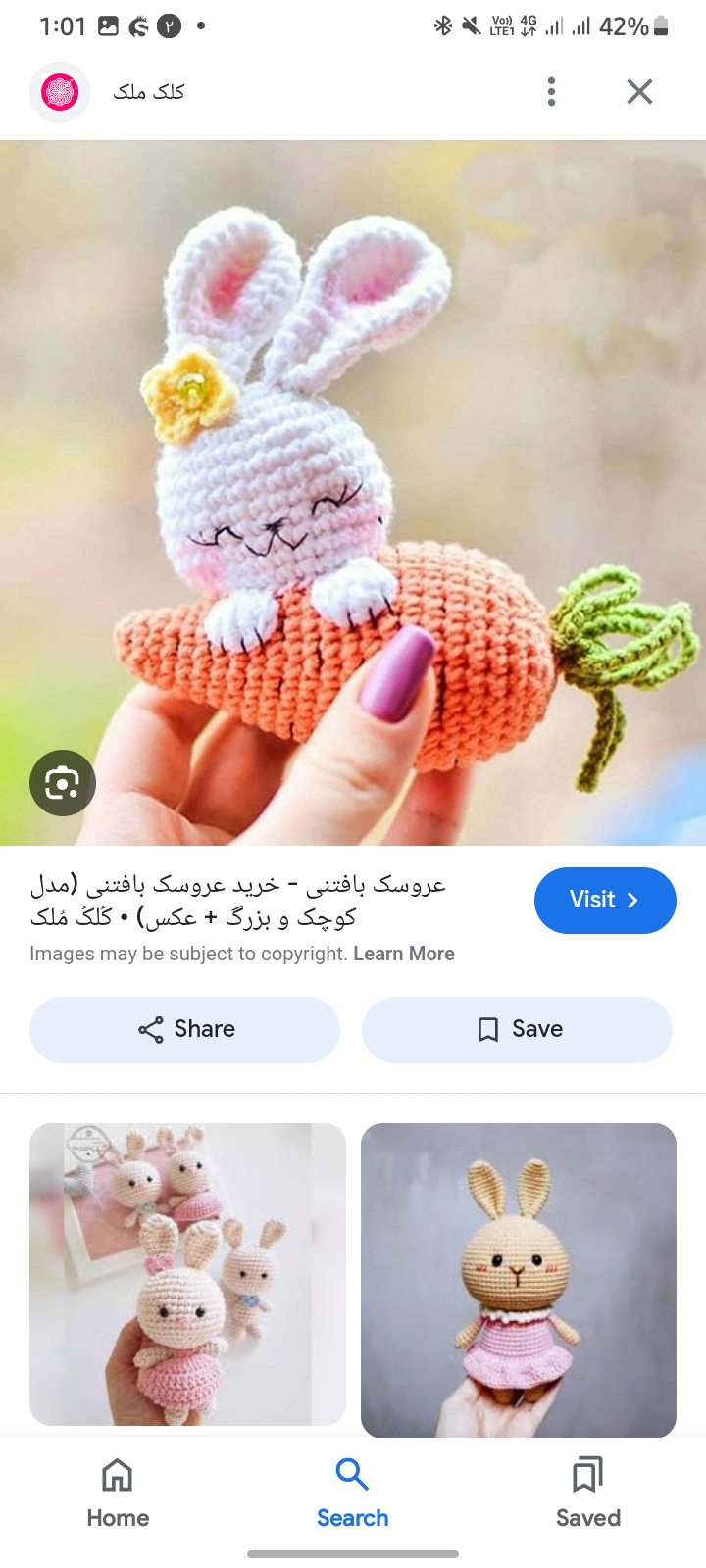
Task: Open the three-dot overflow menu
Action: point(551,92)
